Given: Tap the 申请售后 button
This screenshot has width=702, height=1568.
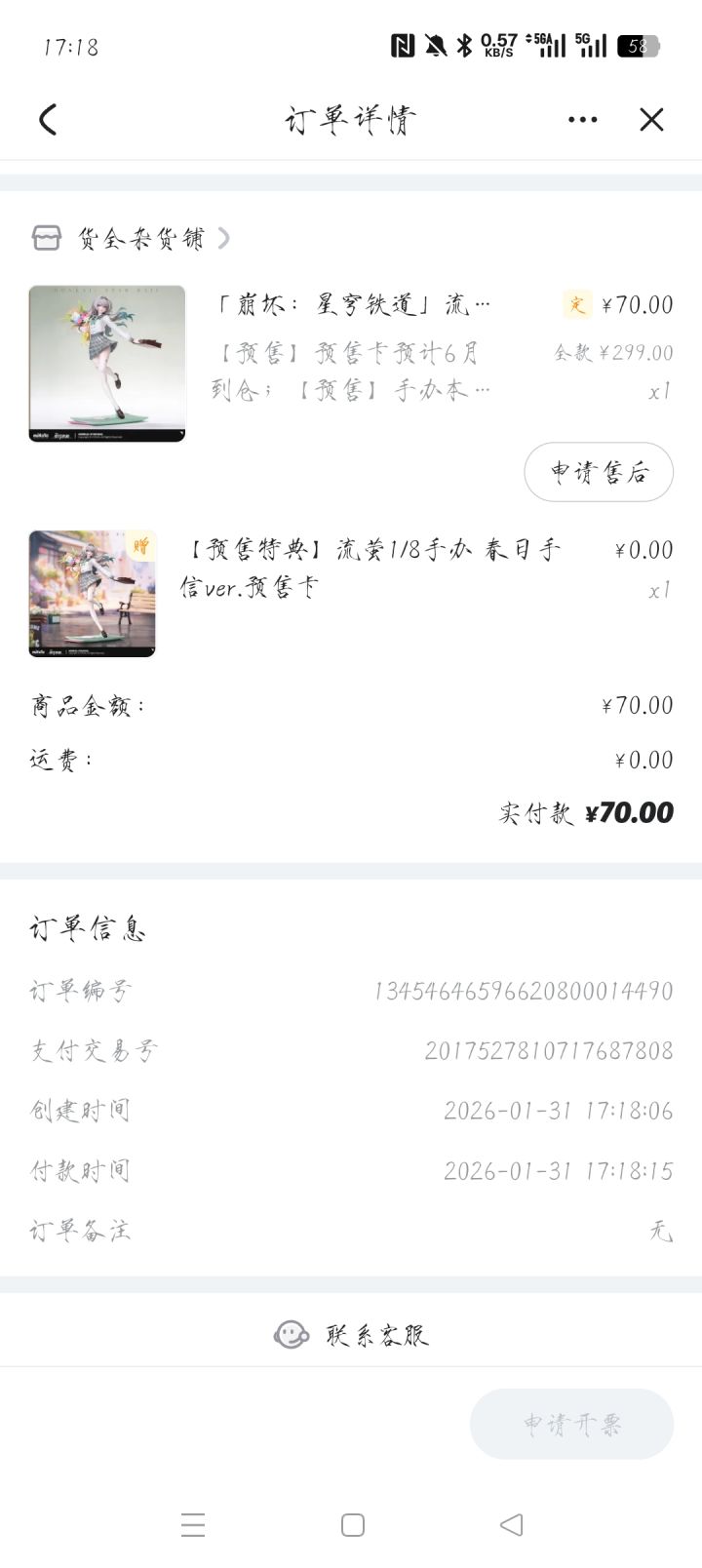Looking at the screenshot, I should 599,473.
